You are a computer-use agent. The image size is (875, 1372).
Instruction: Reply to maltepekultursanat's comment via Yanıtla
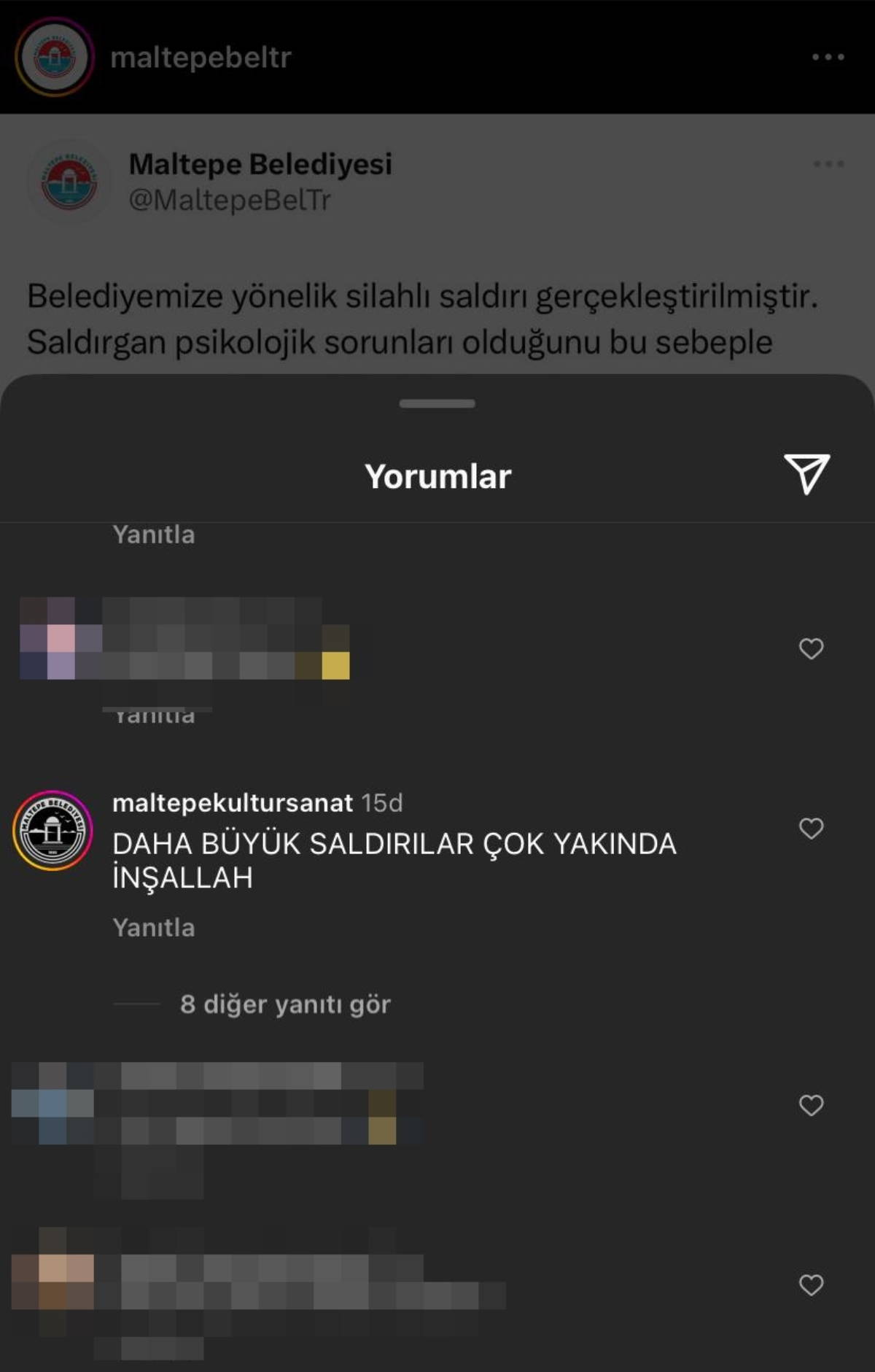coord(154,928)
